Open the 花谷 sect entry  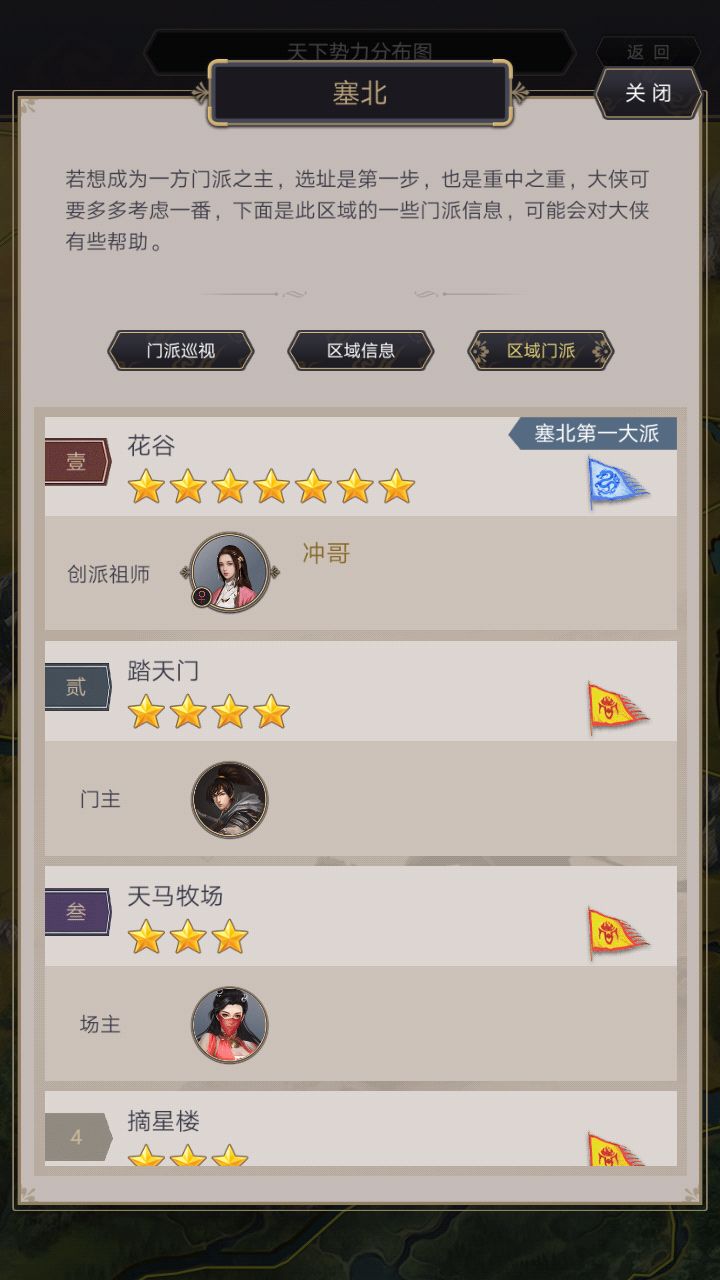click(360, 467)
